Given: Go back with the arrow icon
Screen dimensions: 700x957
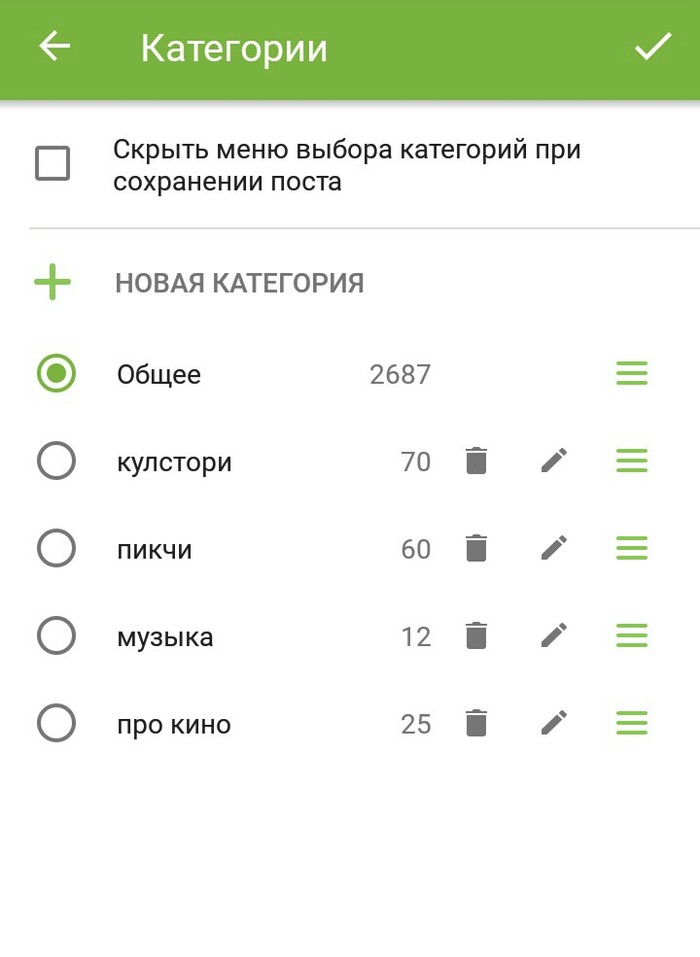Looking at the screenshot, I should coord(55,46).
